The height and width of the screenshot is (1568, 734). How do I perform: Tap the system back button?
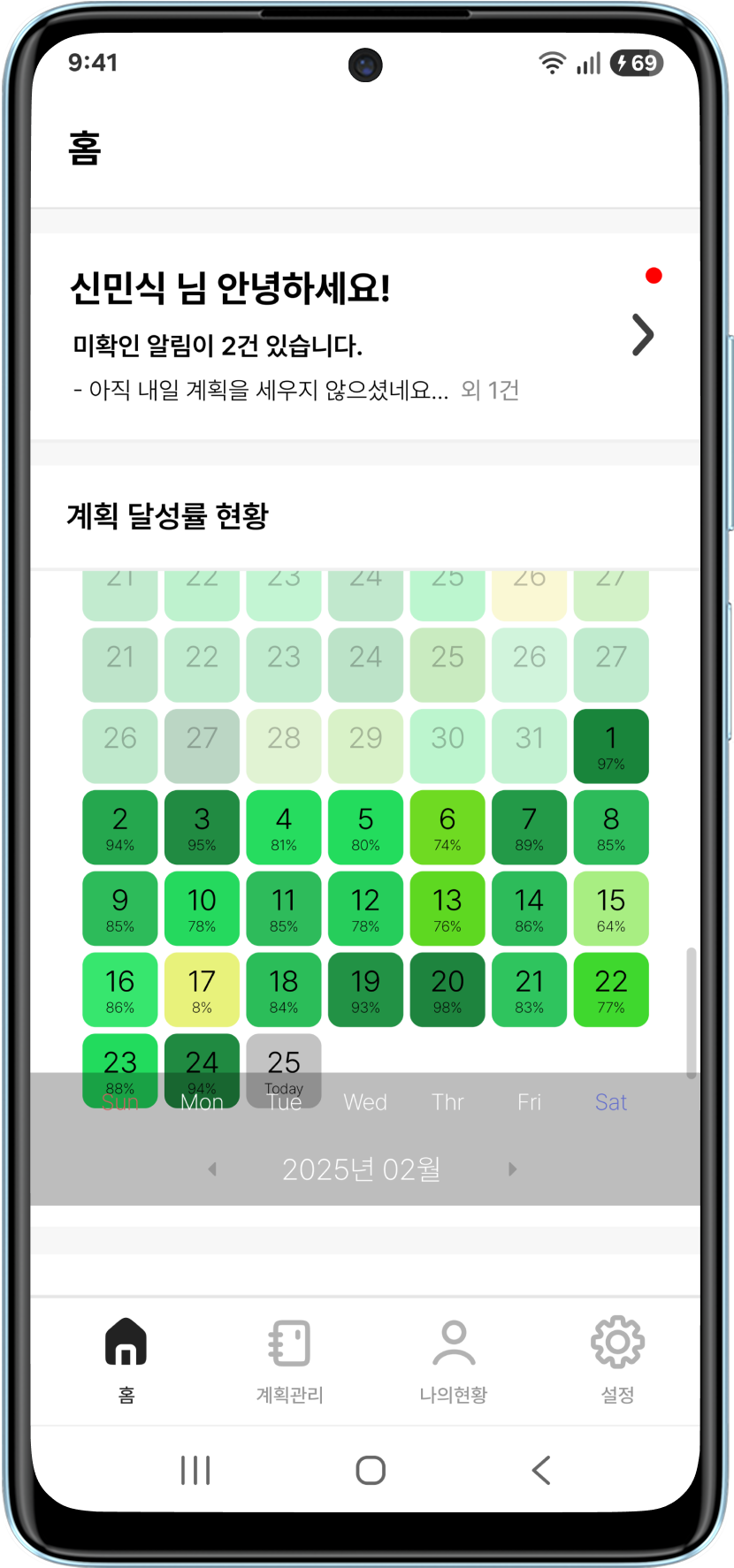(x=540, y=1470)
